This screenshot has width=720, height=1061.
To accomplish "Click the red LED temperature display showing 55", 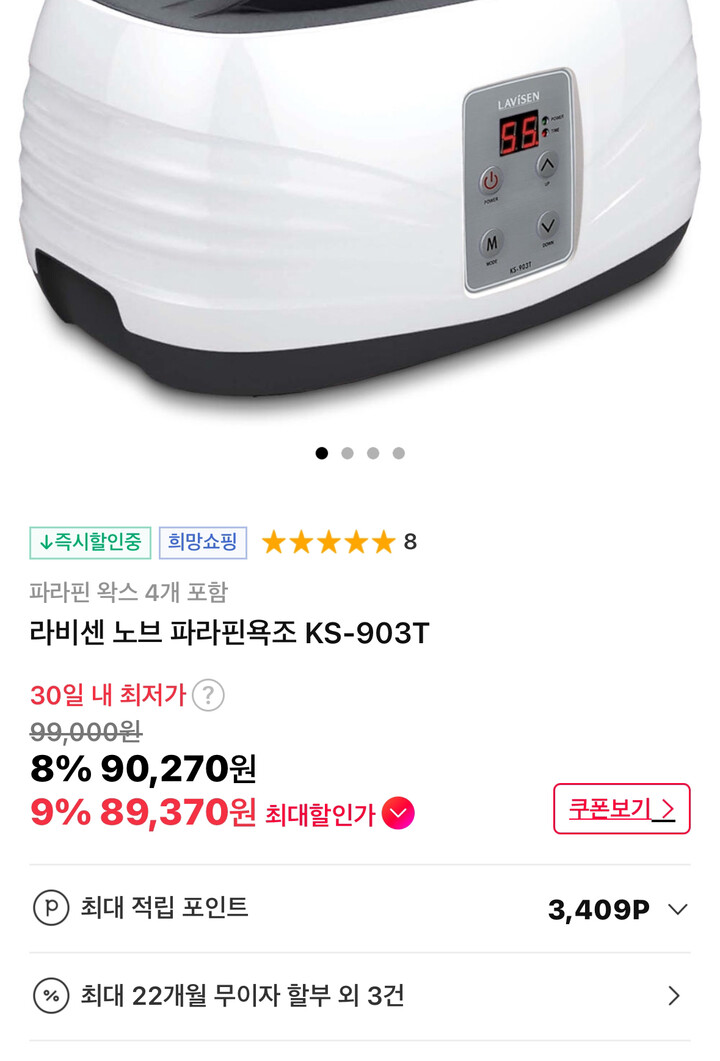I will (x=520, y=132).
